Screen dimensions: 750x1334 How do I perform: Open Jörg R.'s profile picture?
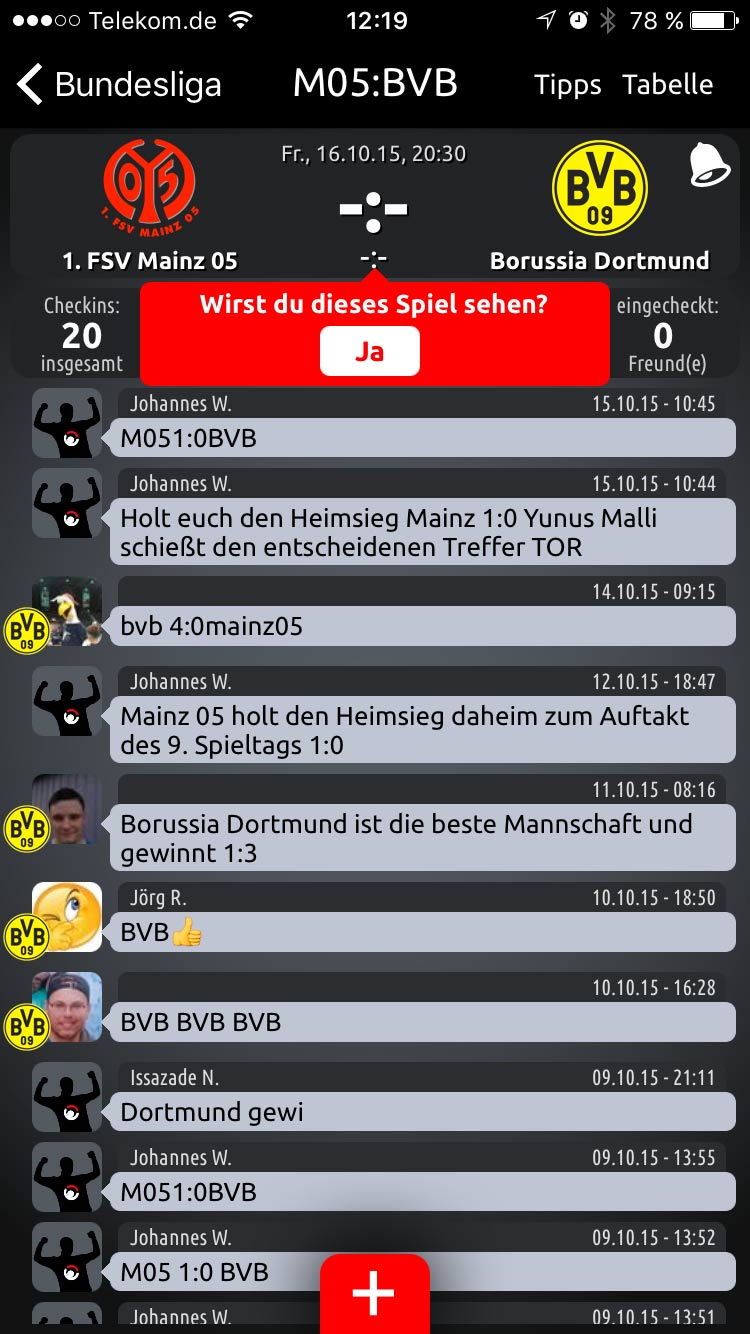(67, 916)
